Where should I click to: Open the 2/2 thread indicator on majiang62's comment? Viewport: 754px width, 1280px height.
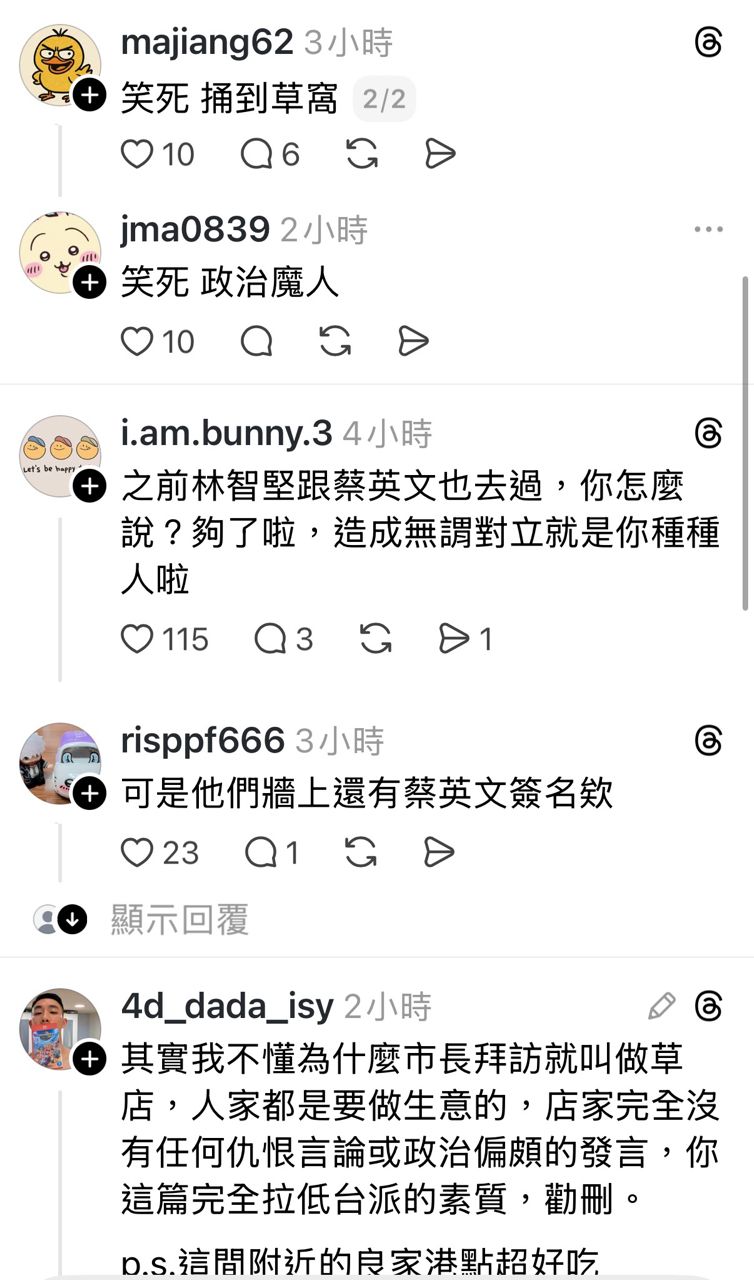[384, 99]
